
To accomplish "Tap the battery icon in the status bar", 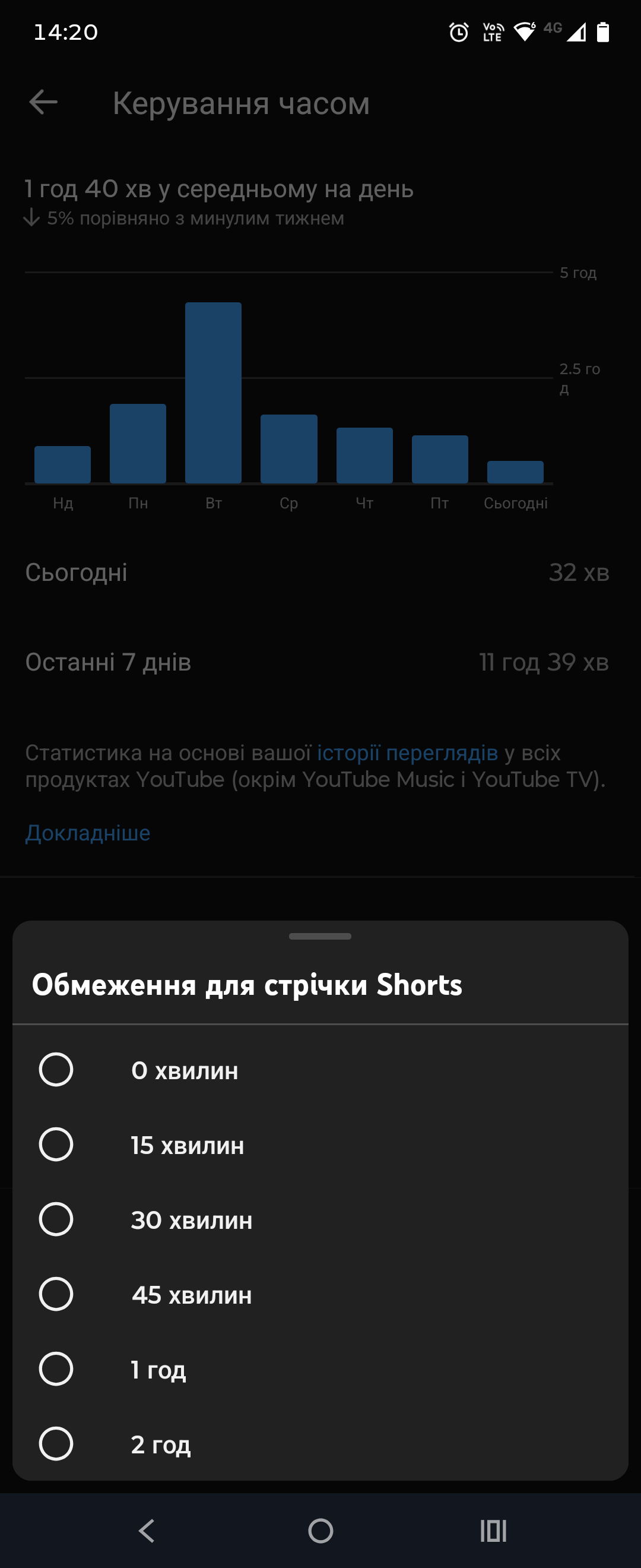I will click(603, 31).
